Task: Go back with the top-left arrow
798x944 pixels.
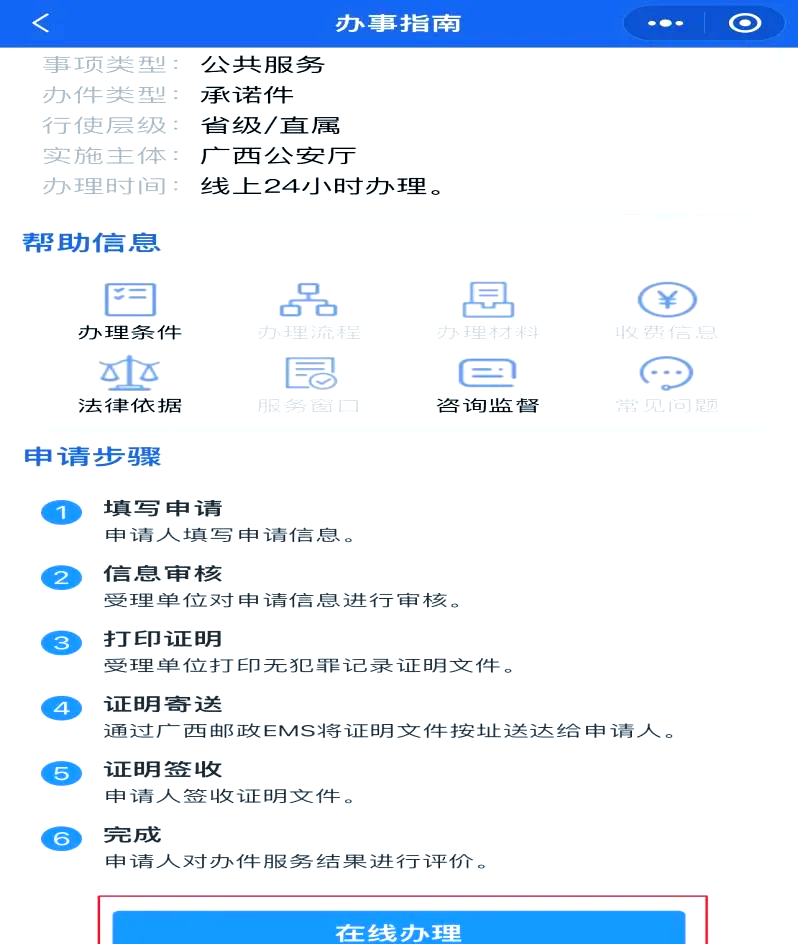Action: [x=41, y=23]
